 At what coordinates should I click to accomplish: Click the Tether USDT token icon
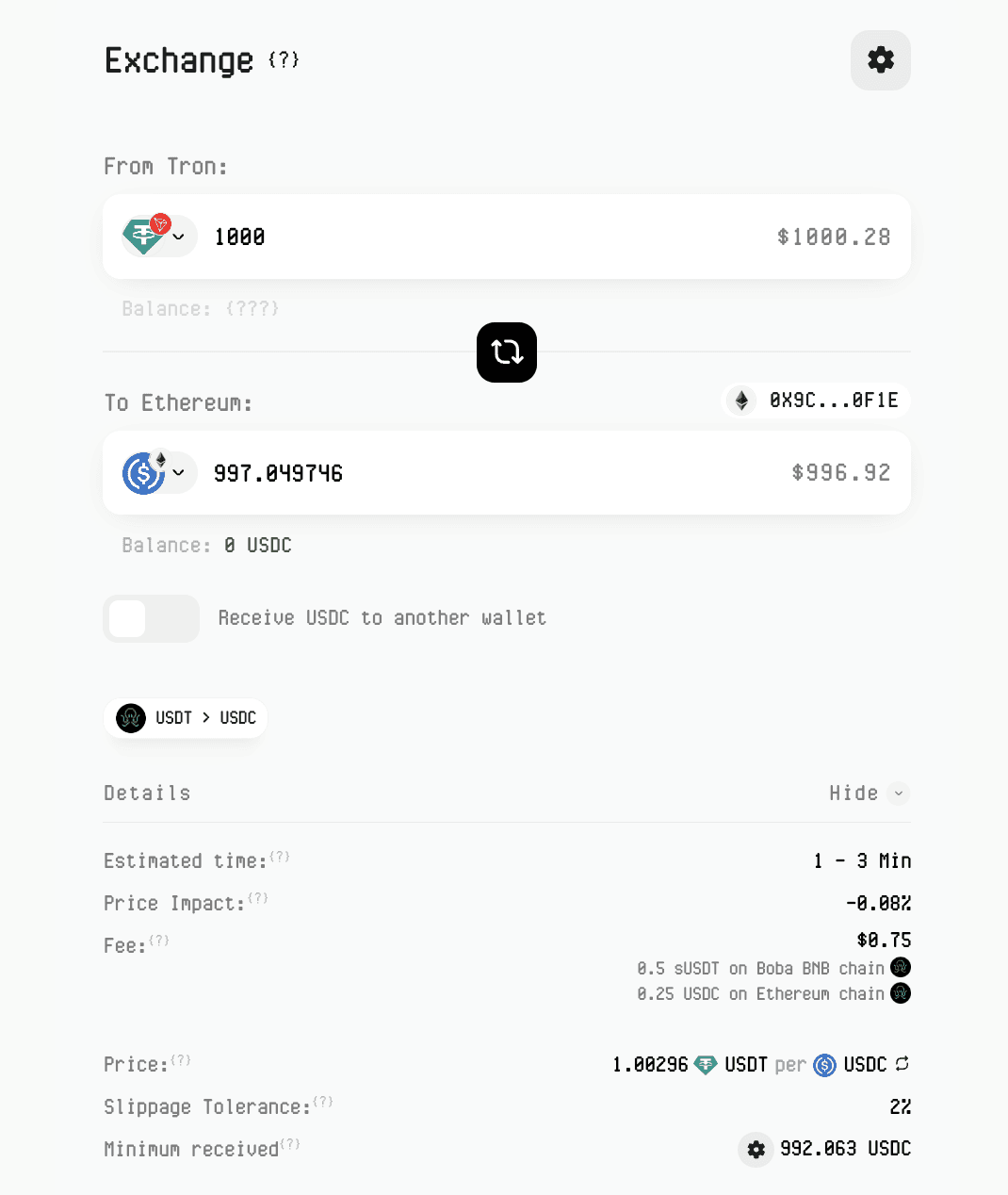point(143,236)
